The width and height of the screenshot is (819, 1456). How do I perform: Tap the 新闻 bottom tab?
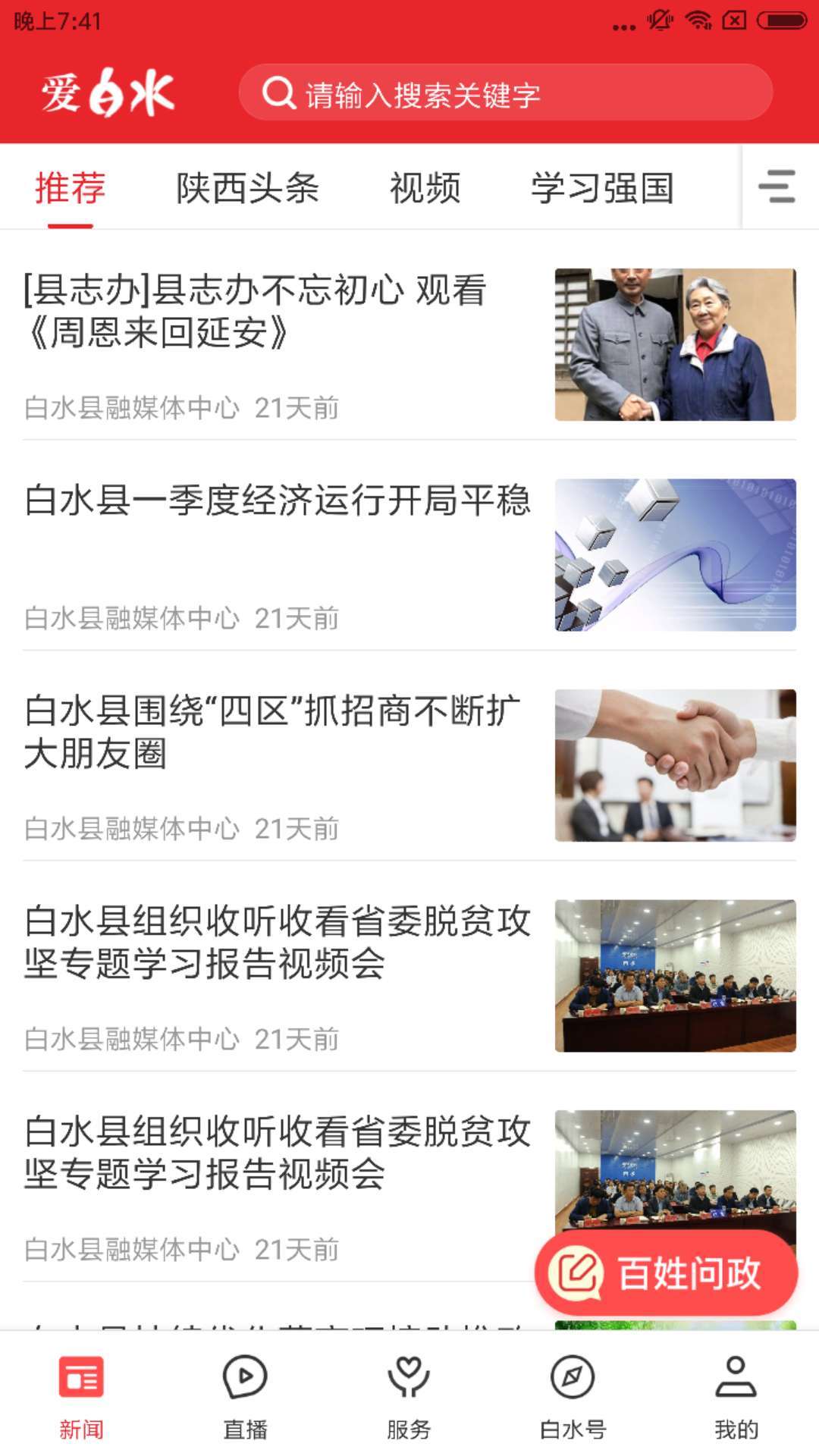point(81,1397)
